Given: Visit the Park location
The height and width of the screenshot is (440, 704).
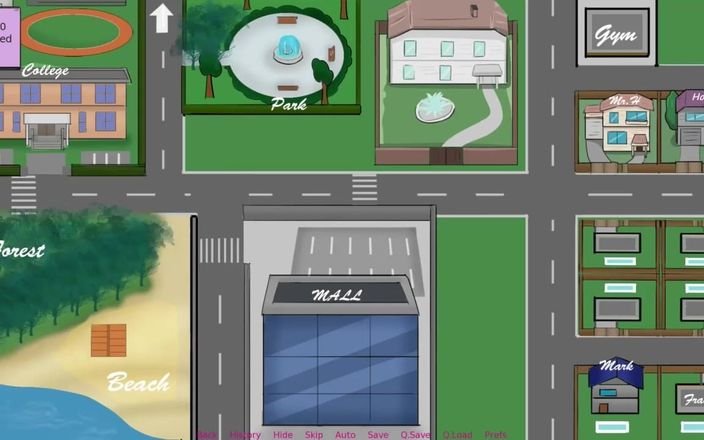Looking at the screenshot, I should point(287,55).
